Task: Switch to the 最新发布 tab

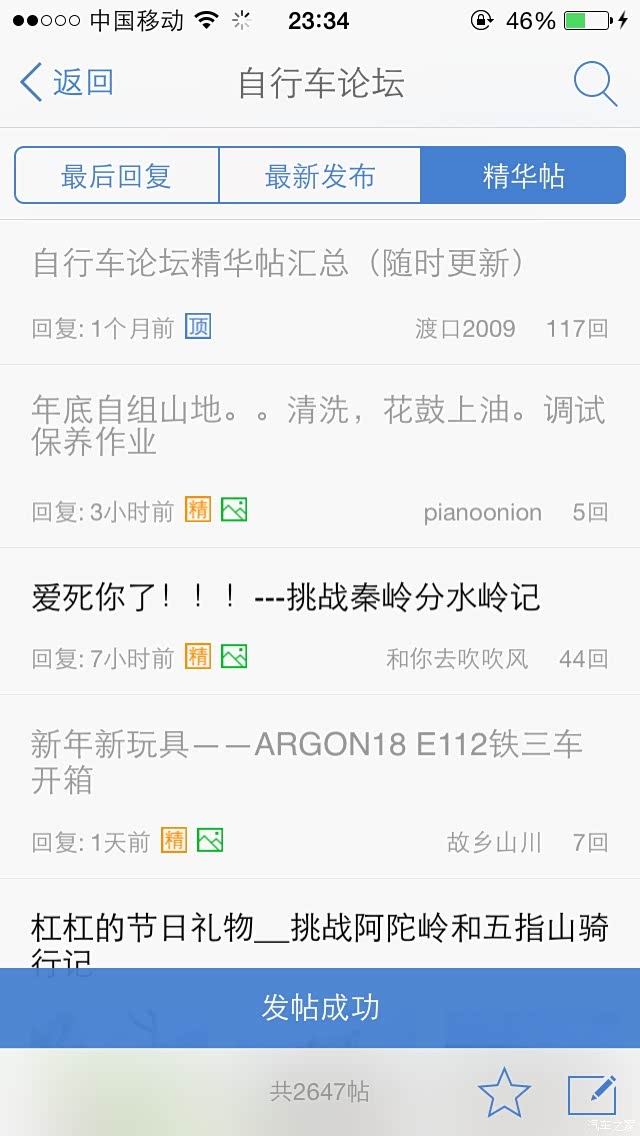Action: pos(320,175)
